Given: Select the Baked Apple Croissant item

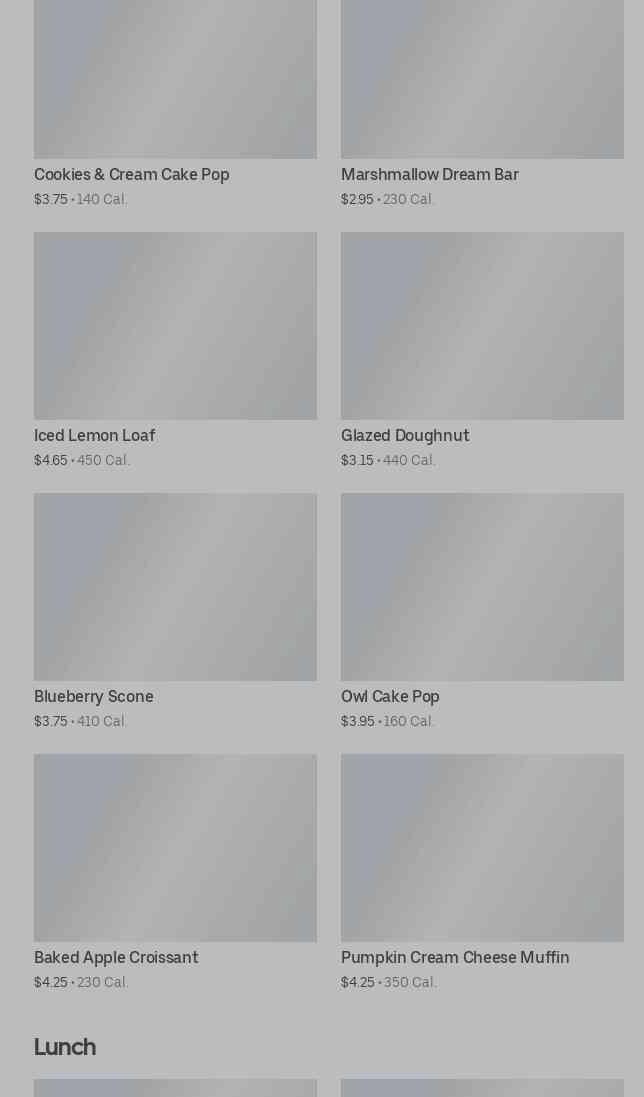Looking at the screenshot, I should tap(175, 872).
